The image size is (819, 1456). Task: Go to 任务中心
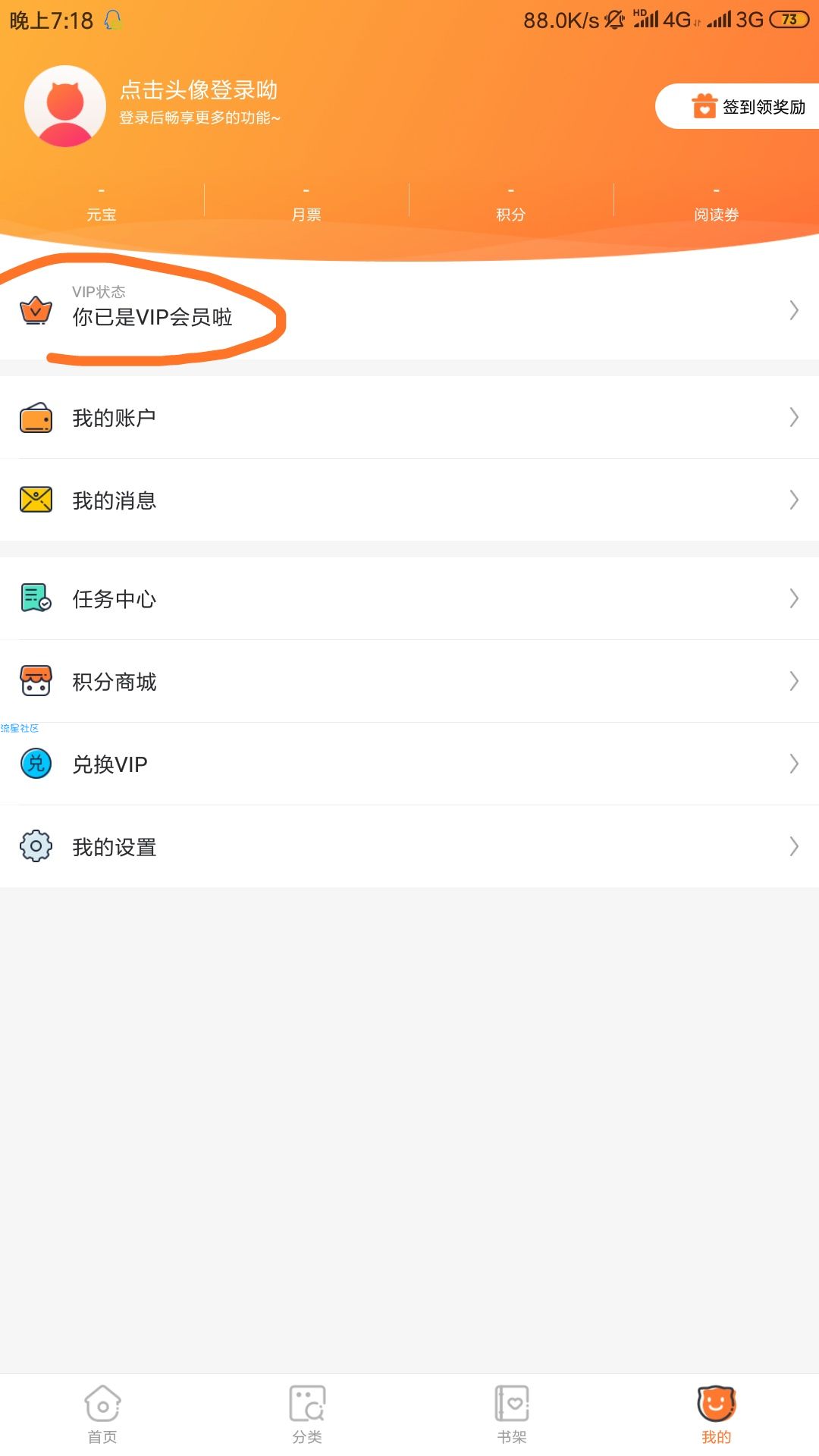[x=409, y=598]
